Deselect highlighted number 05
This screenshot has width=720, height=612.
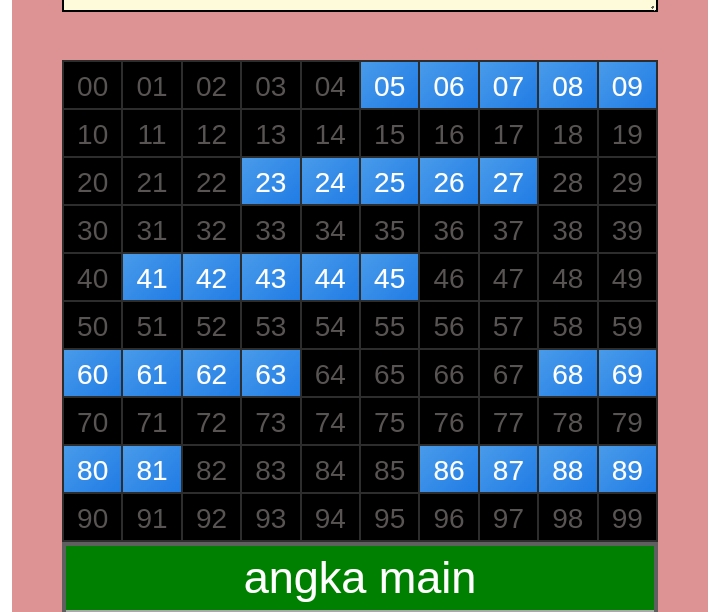coord(389,86)
